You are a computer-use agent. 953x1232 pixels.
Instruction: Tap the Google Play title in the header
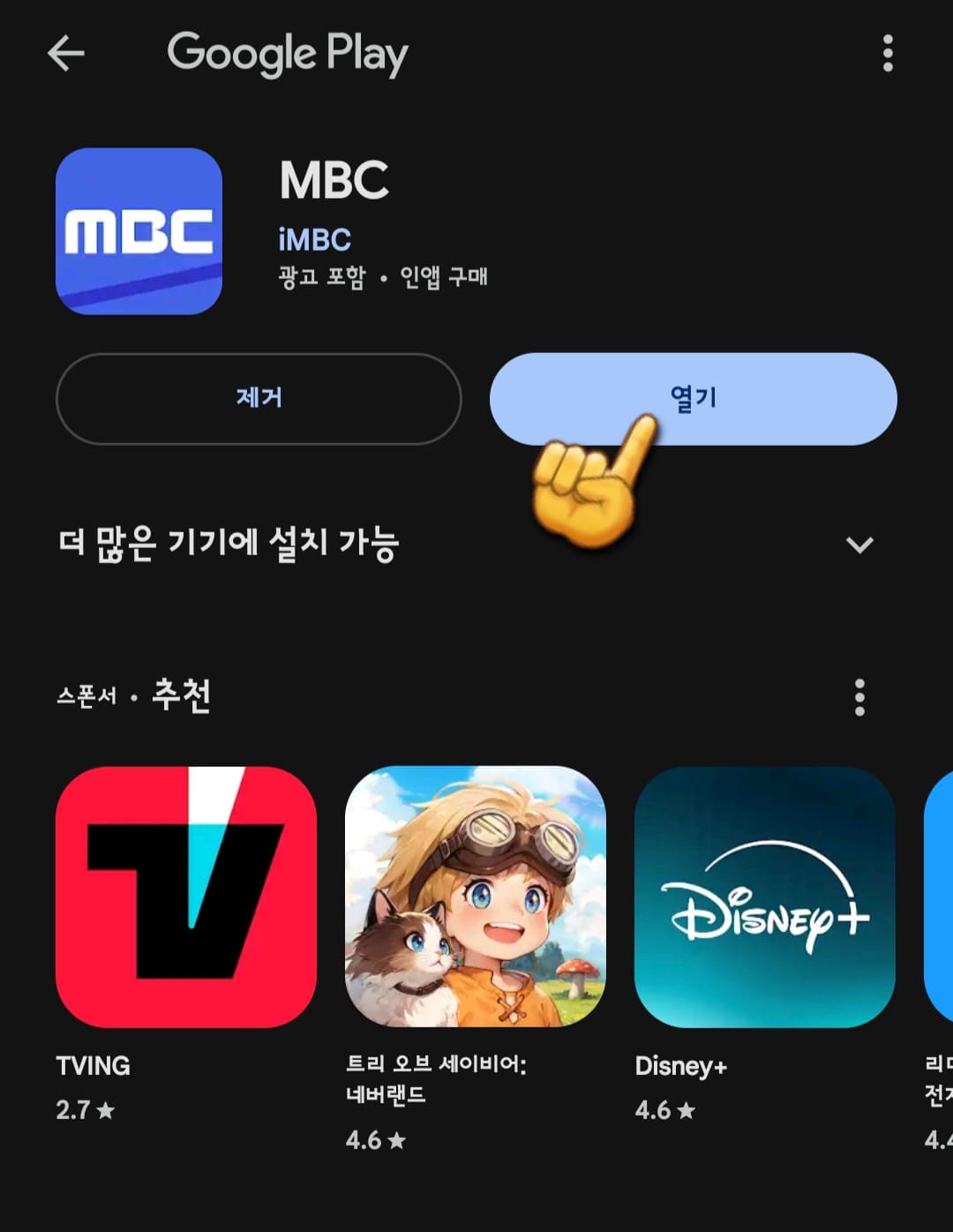pos(288,53)
